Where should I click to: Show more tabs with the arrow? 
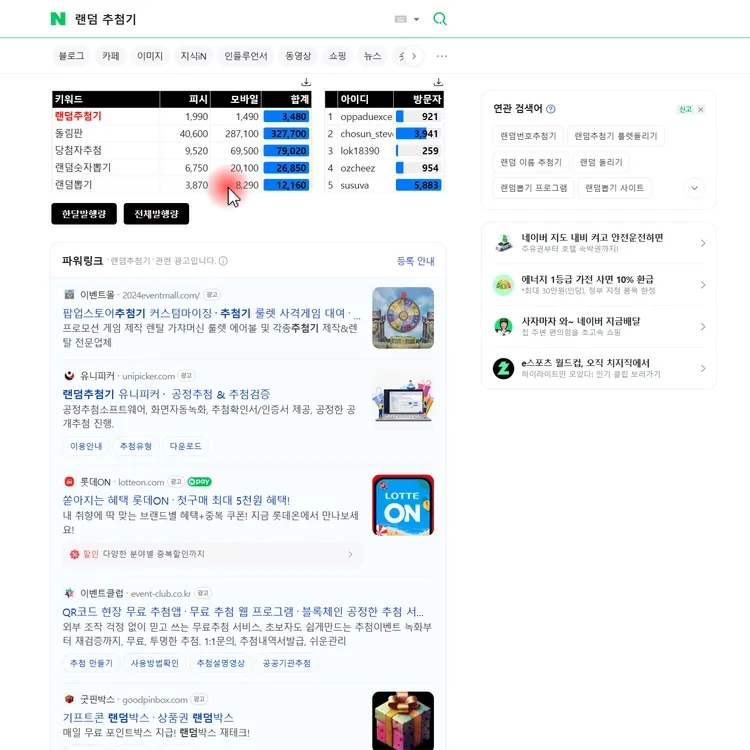414,56
